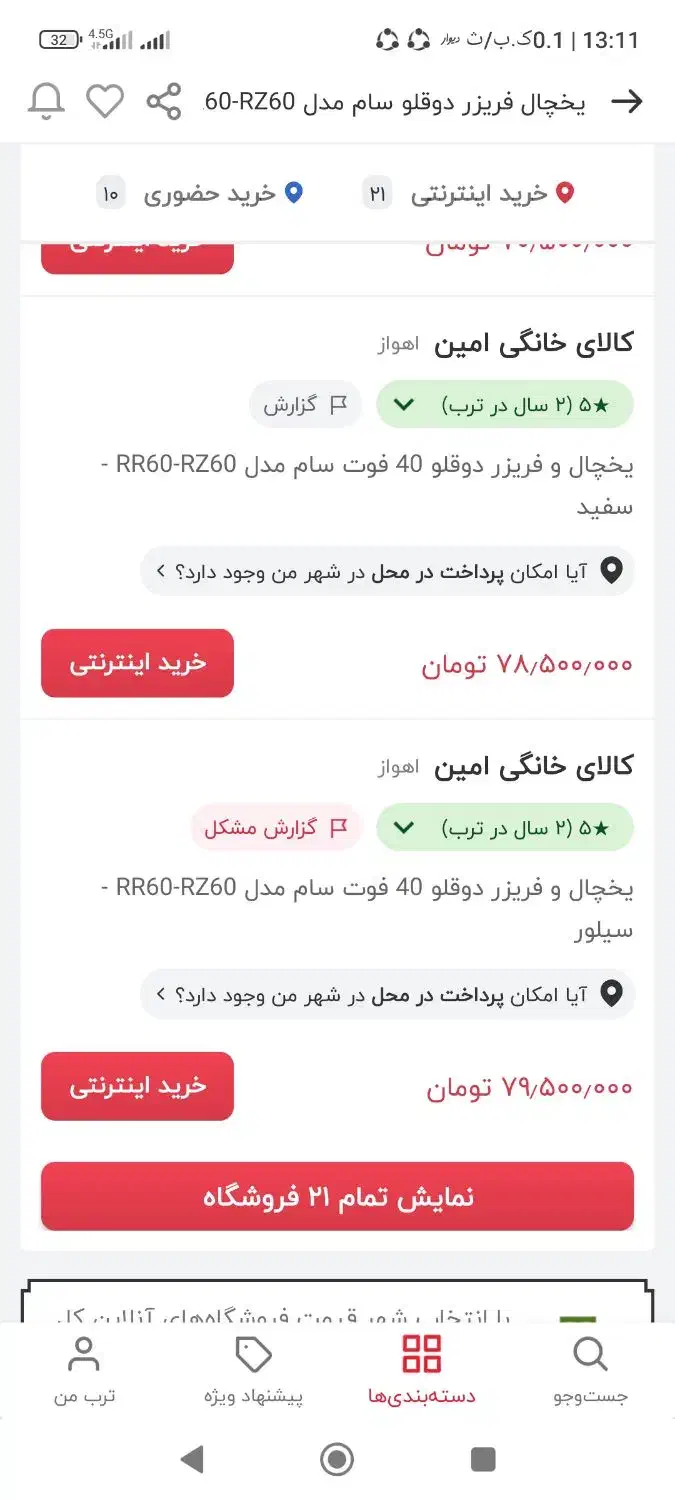Image resolution: width=675 pixels, height=1500 pixels.
Task: Go to ترب من profile tab
Action: tap(84, 1370)
